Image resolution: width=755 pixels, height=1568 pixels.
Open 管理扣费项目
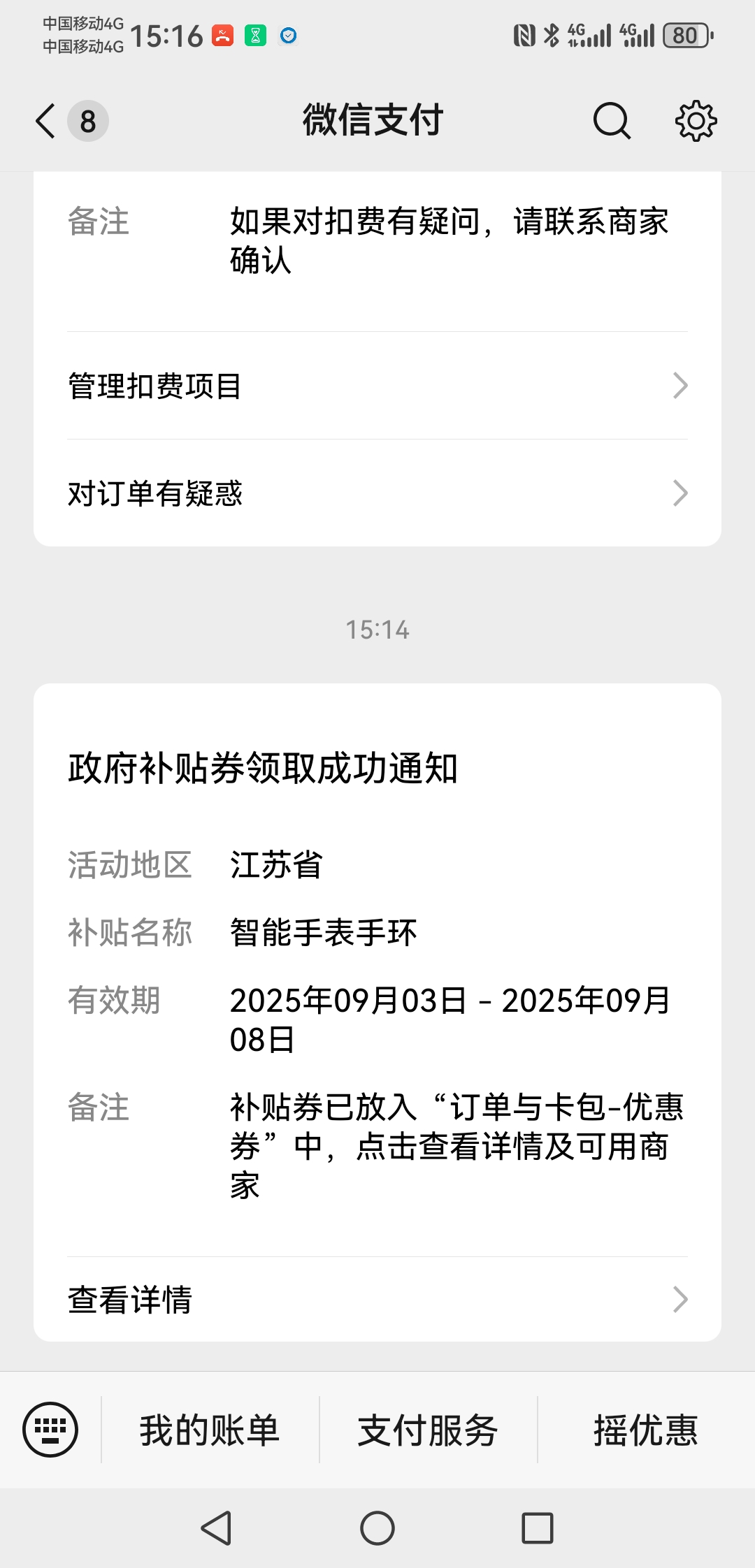(377, 386)
